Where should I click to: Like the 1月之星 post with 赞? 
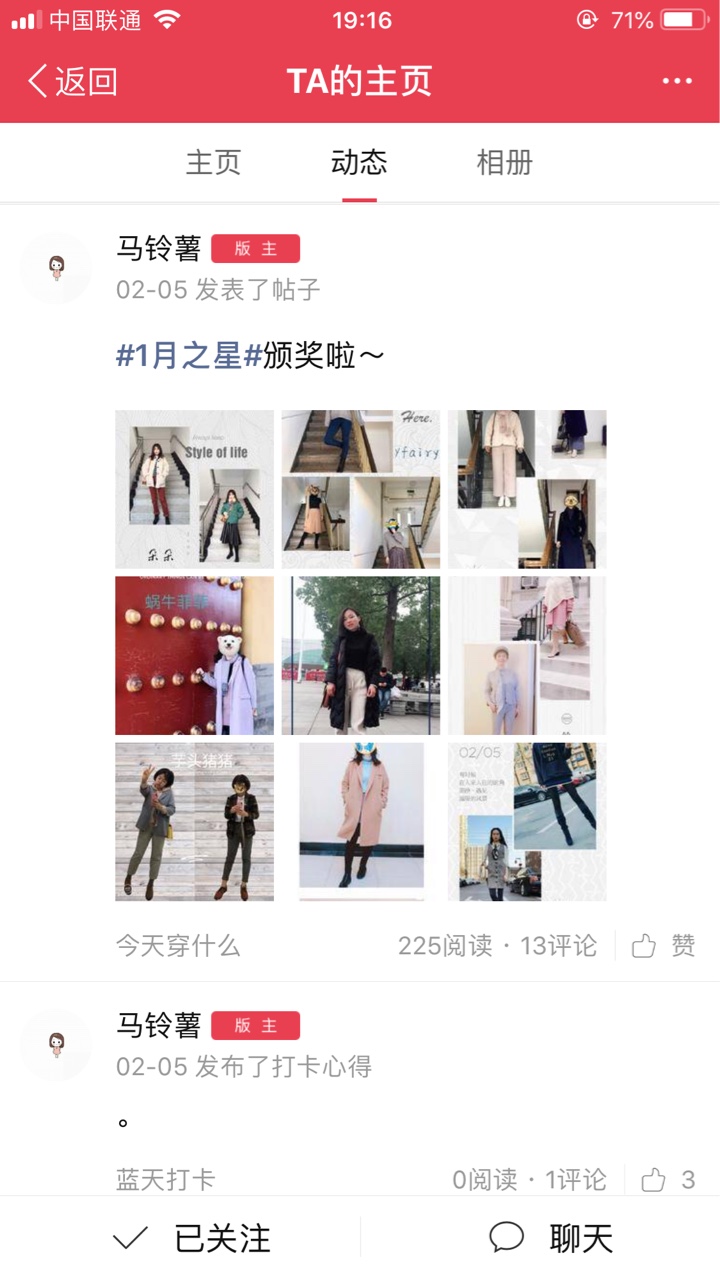pos(664,945)
